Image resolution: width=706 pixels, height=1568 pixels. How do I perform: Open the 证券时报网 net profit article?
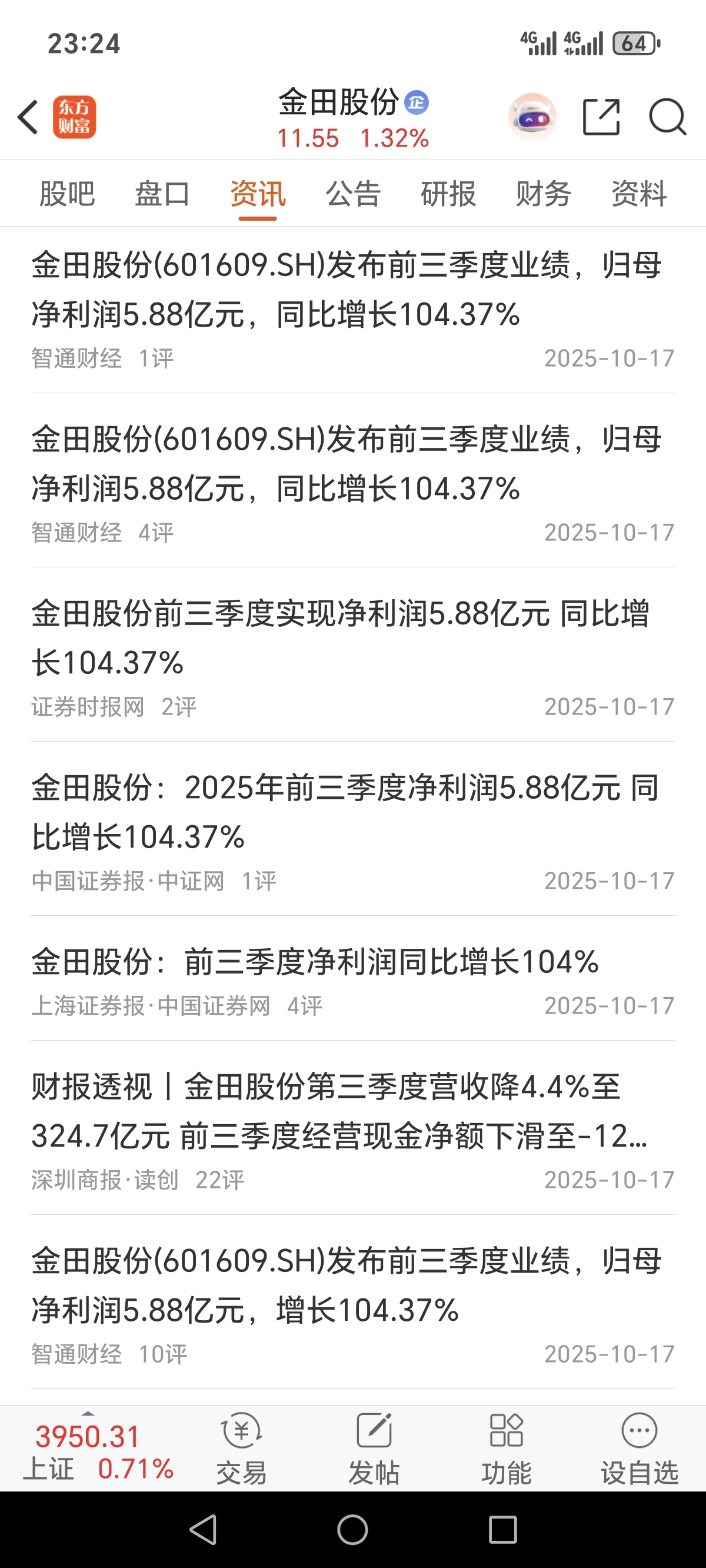pyautogui.click(x=353, y=658)
